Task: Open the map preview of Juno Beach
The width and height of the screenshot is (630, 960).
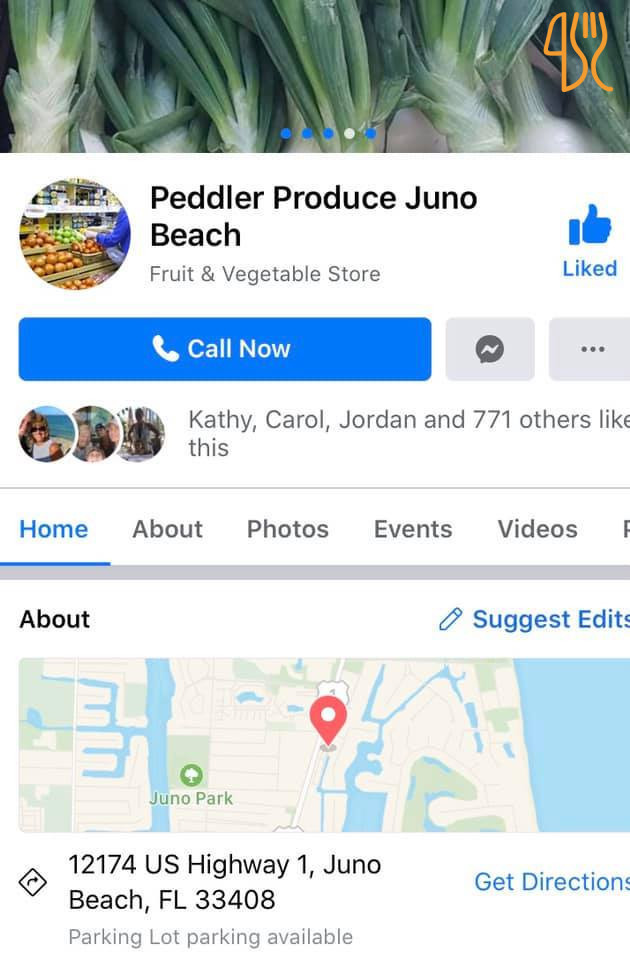Action: coord(324,745)
